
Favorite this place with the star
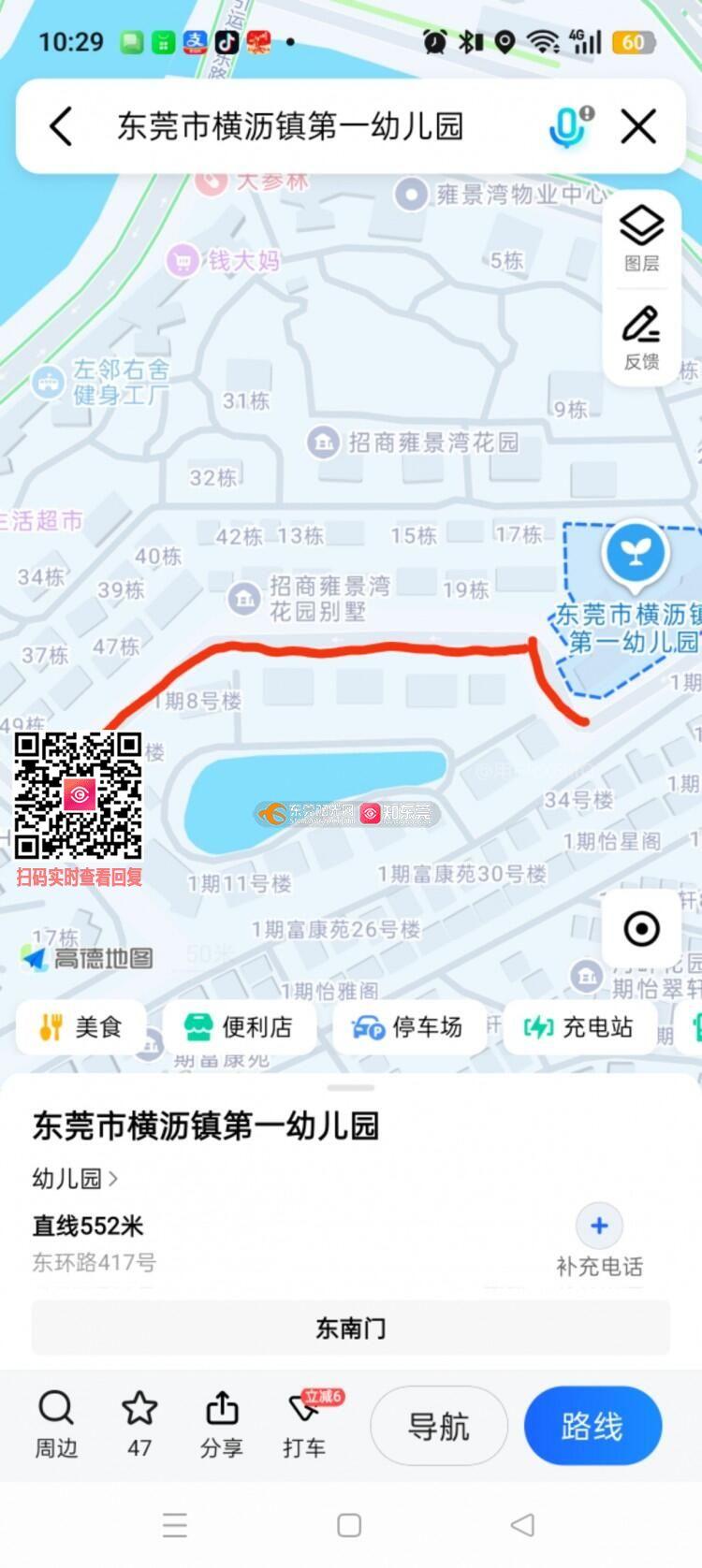pos(139,1425)
